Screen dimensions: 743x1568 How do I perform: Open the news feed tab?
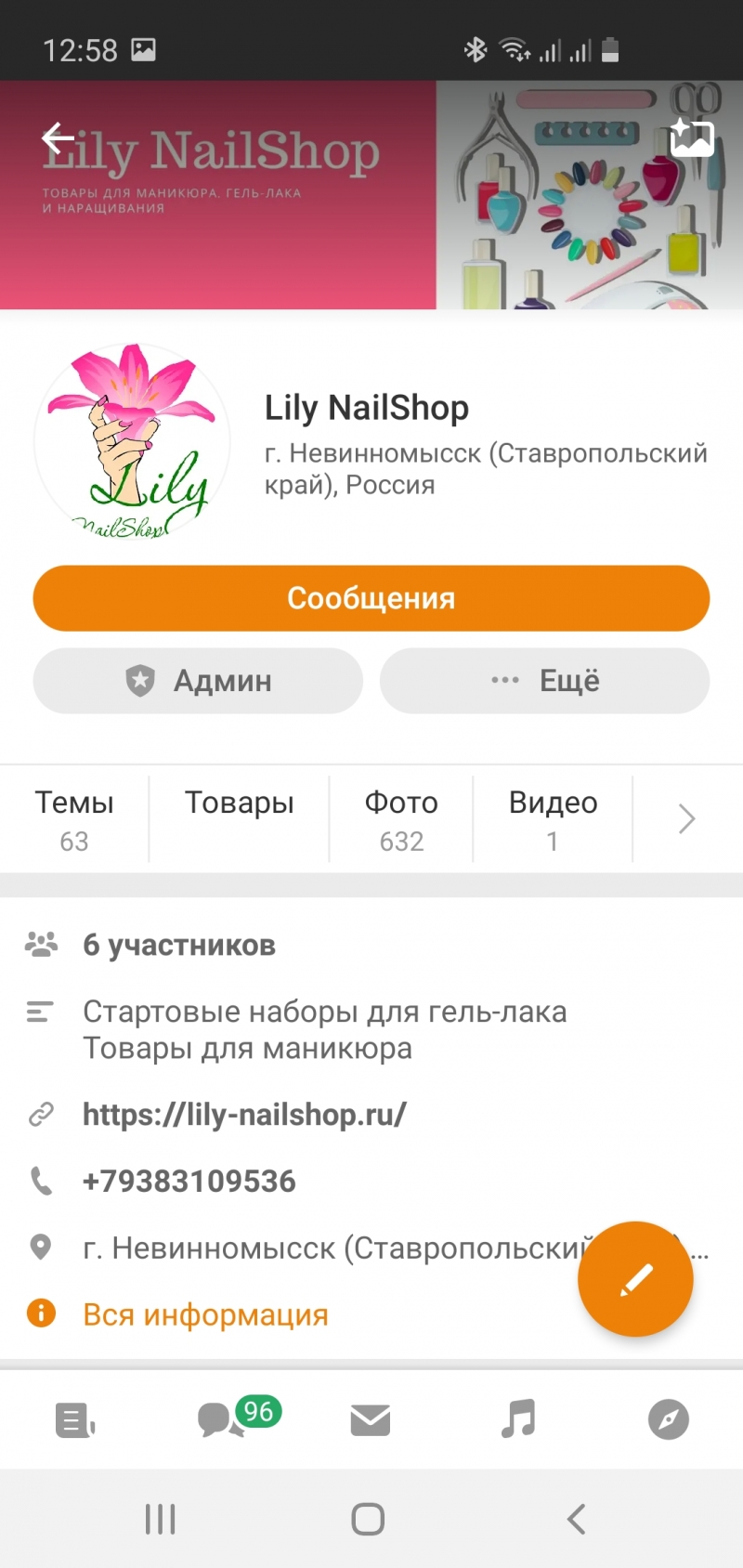[74, 1419]
